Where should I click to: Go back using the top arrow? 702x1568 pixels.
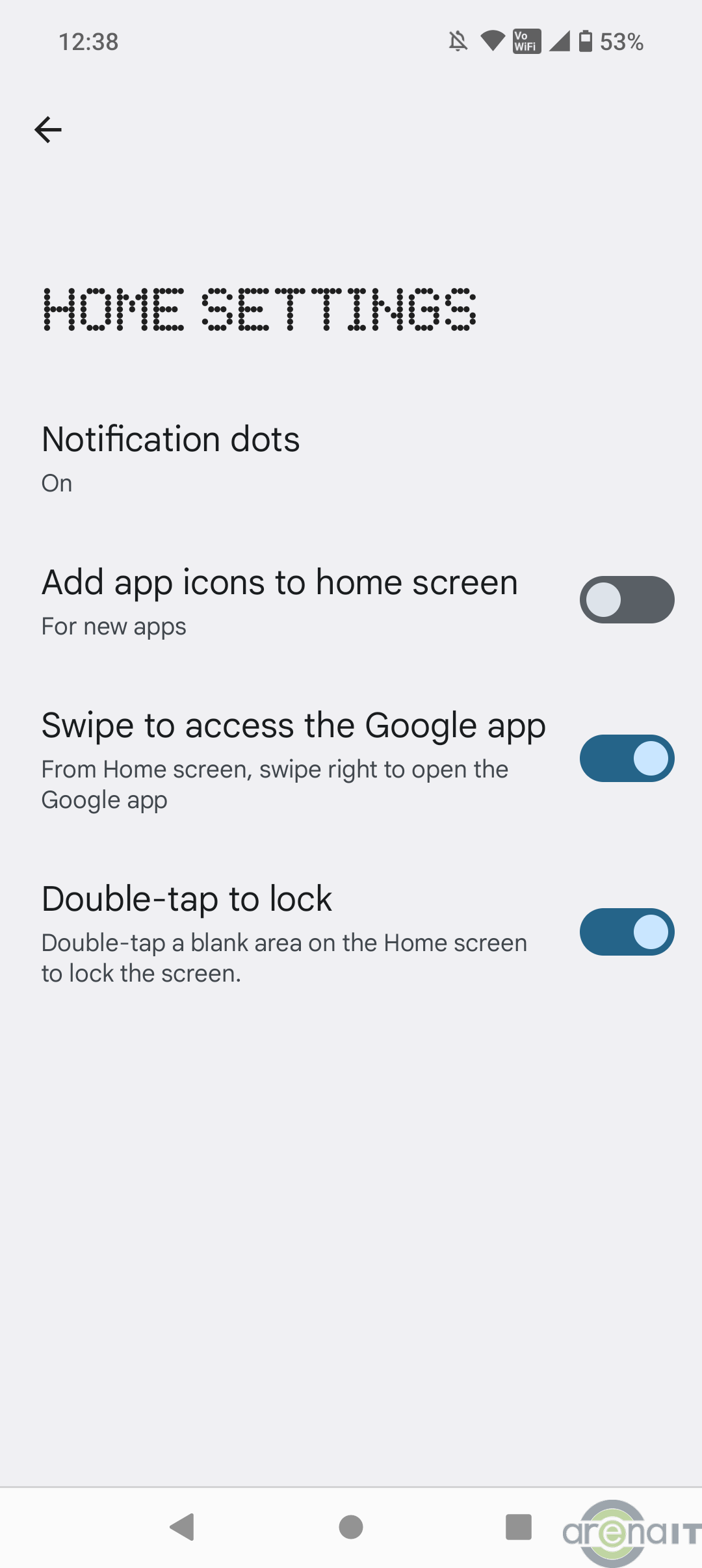click(x=48, y=129)
